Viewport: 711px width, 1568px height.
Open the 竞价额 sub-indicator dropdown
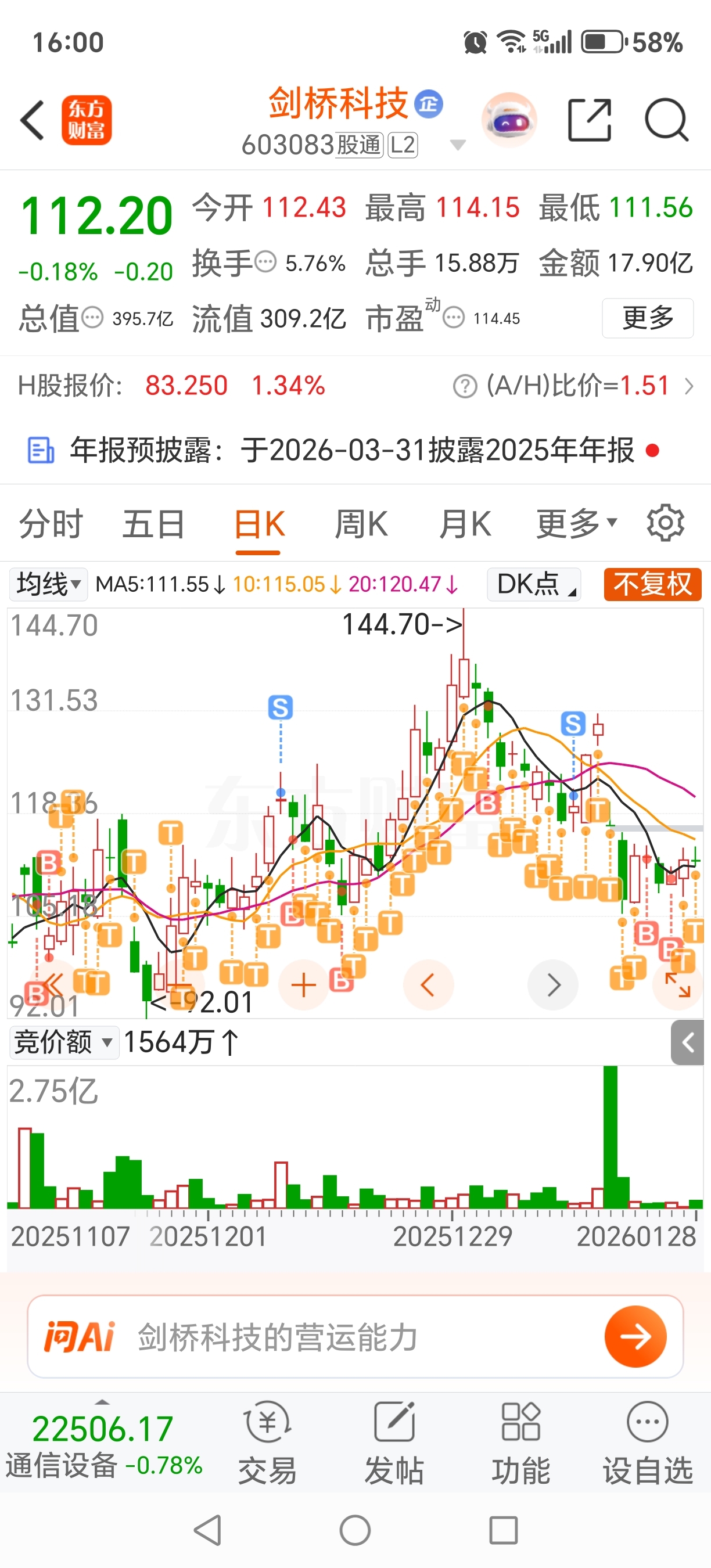tap(63, 1042)
